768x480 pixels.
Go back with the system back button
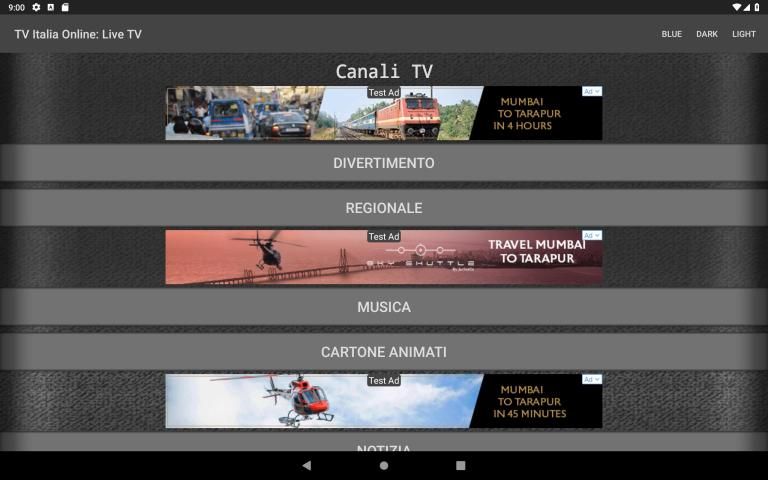click(x=307, y=466)
